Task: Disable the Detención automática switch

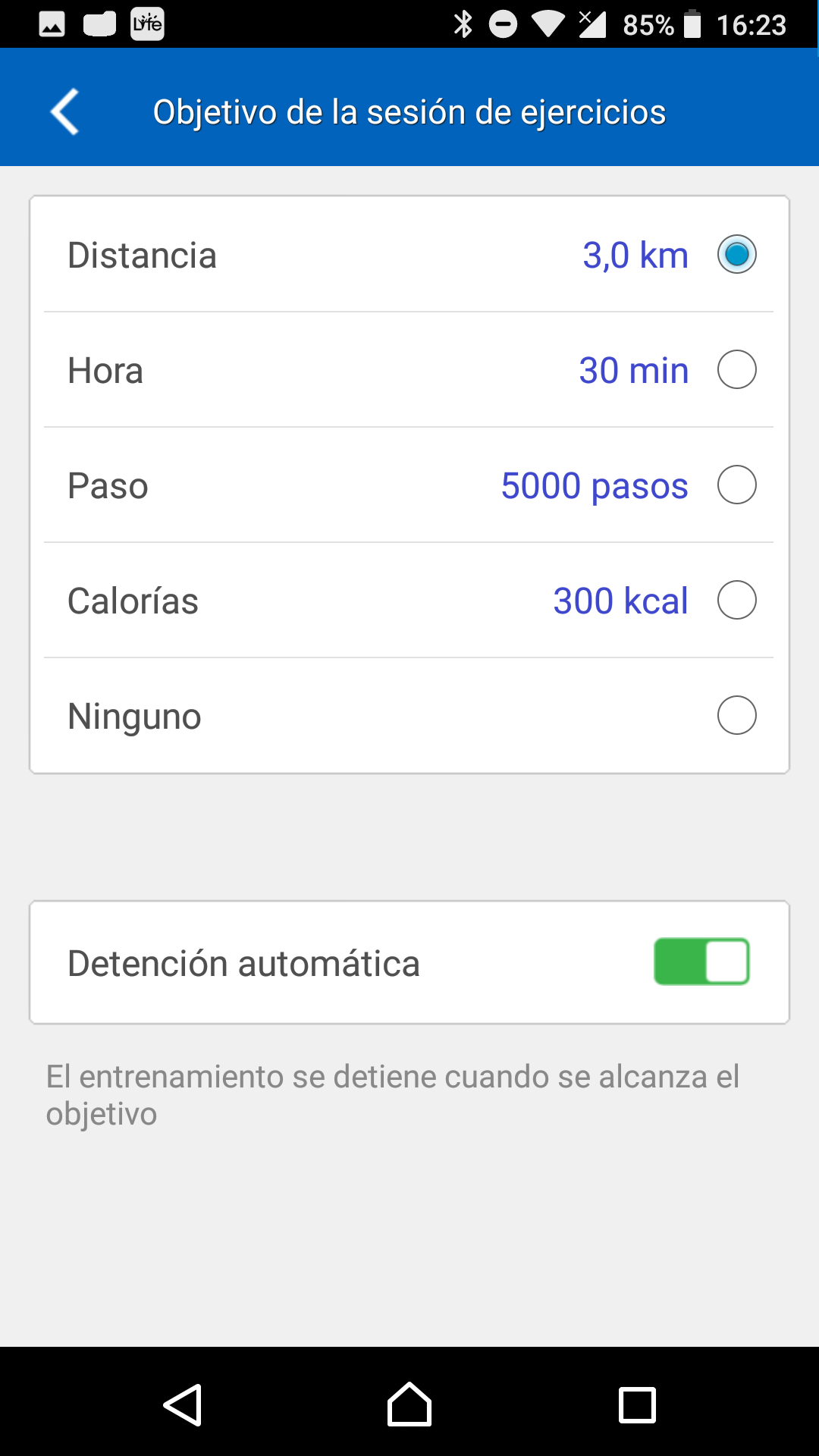Action: click(x=701, y=962)
